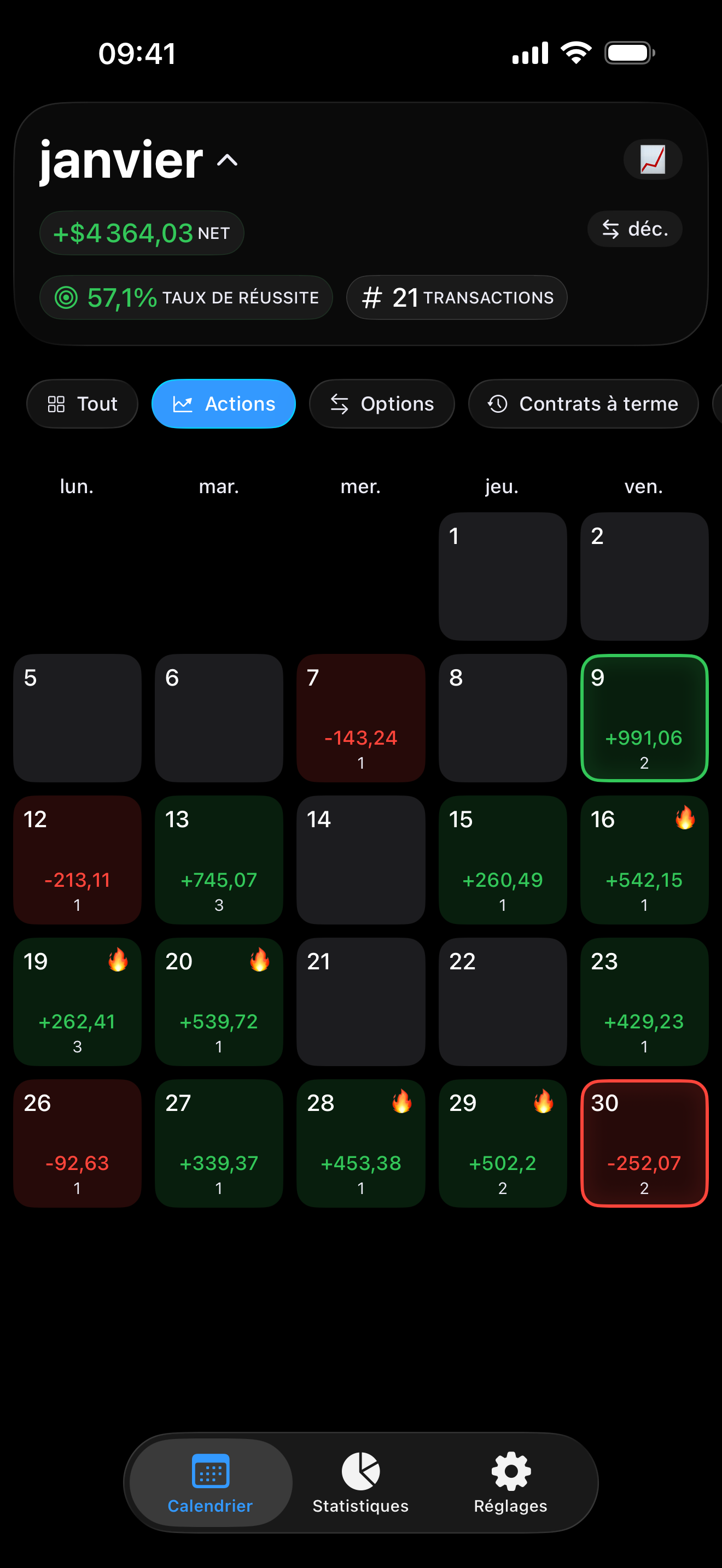722x1568 pixels.
Task: Filter by Options trades
Action: pyautogui.click(x=382, y=403)
